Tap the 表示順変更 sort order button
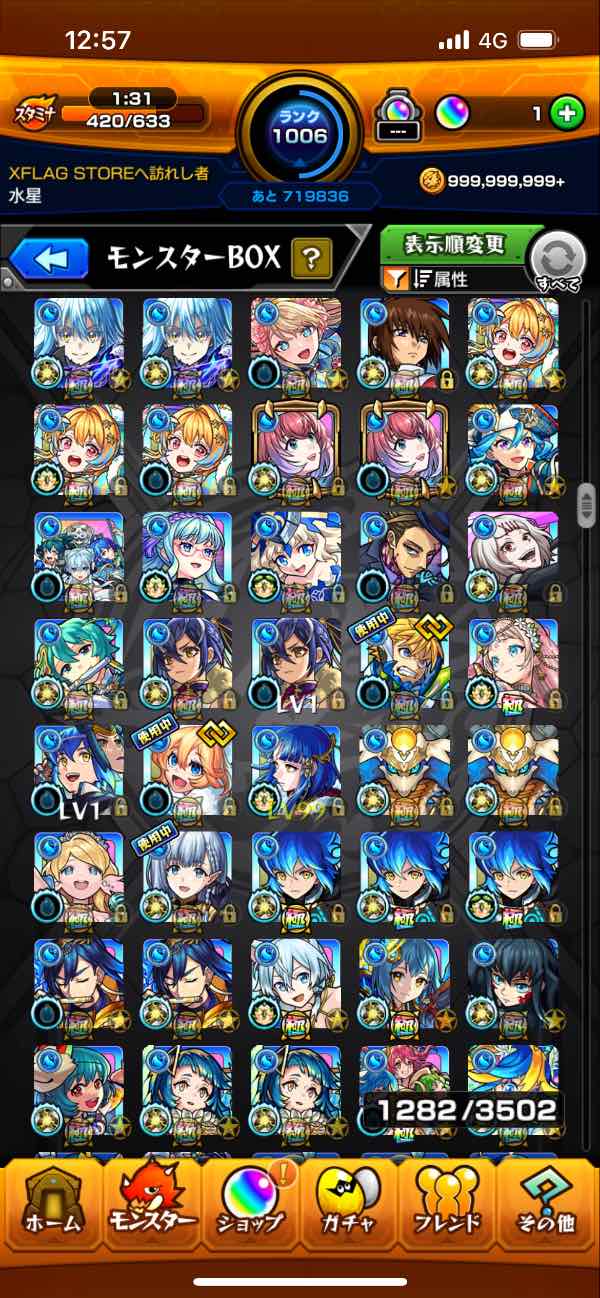The width and height of the screenshot is (600, 1298). (455, 244)
